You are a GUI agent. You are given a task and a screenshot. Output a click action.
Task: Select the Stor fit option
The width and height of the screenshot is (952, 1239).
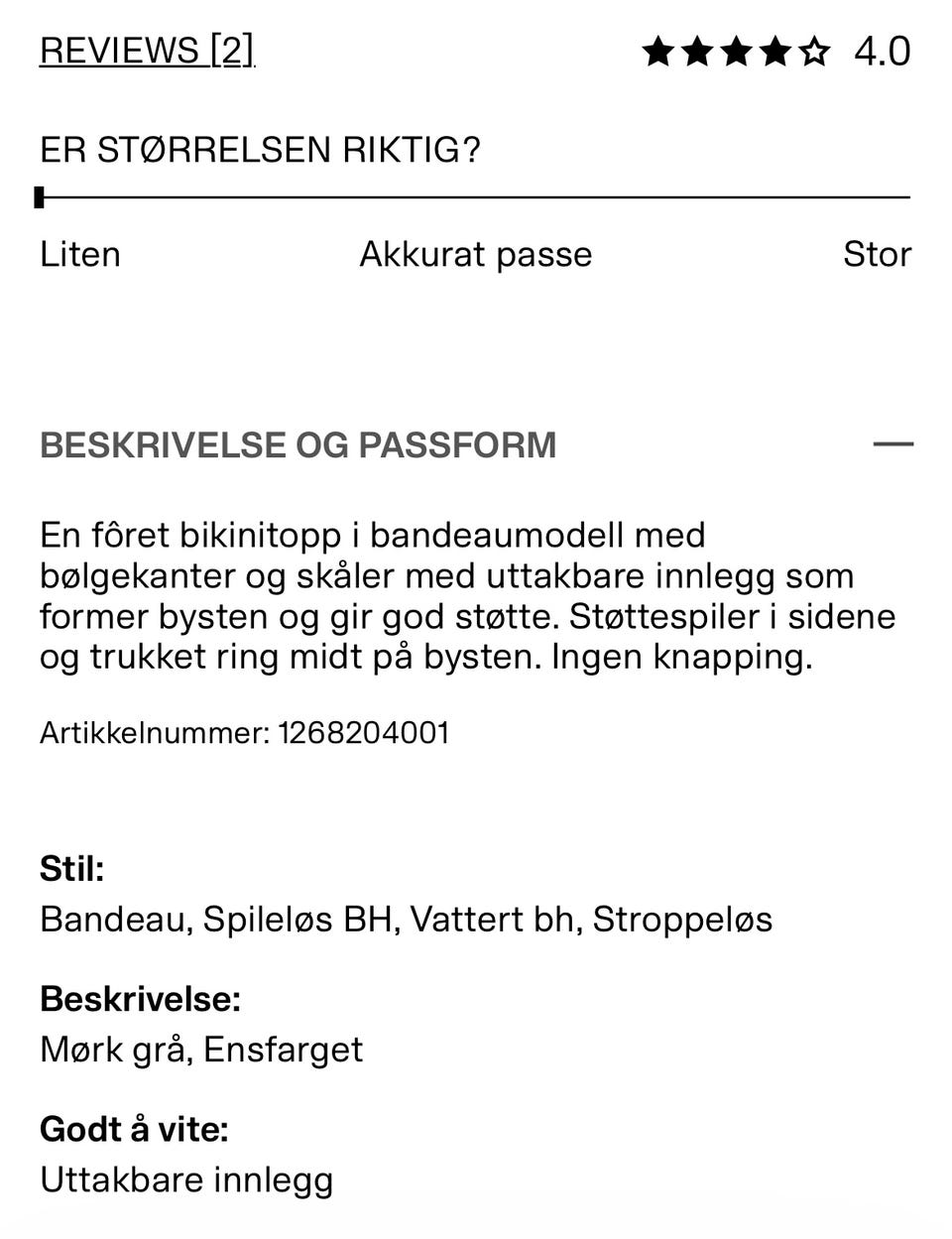tap(878, 254)
